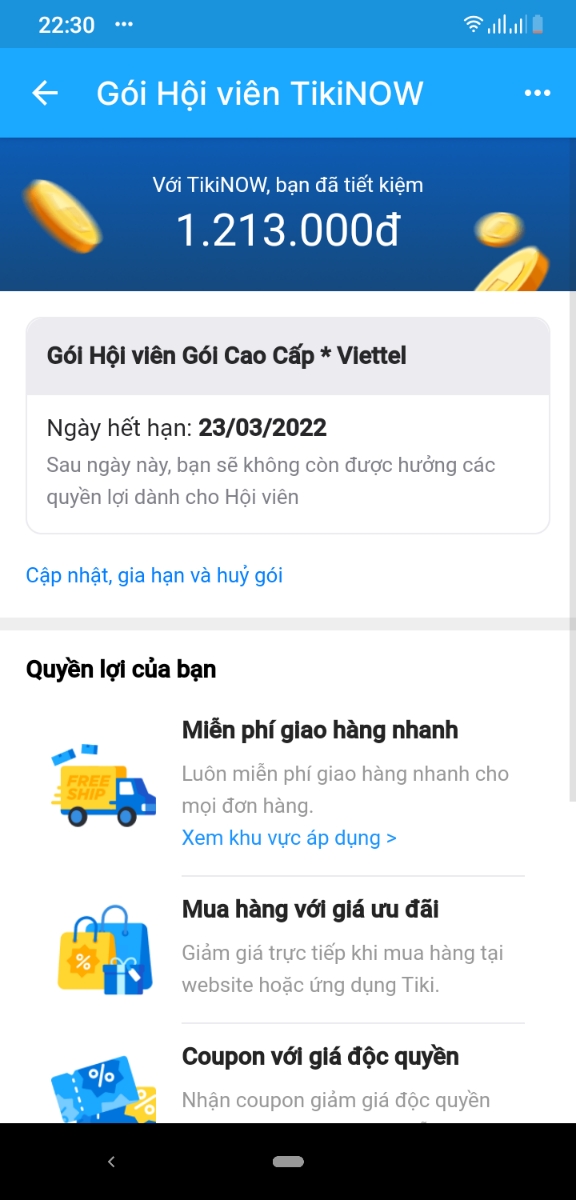Tap the system home pill

[x=288, y=1162]
